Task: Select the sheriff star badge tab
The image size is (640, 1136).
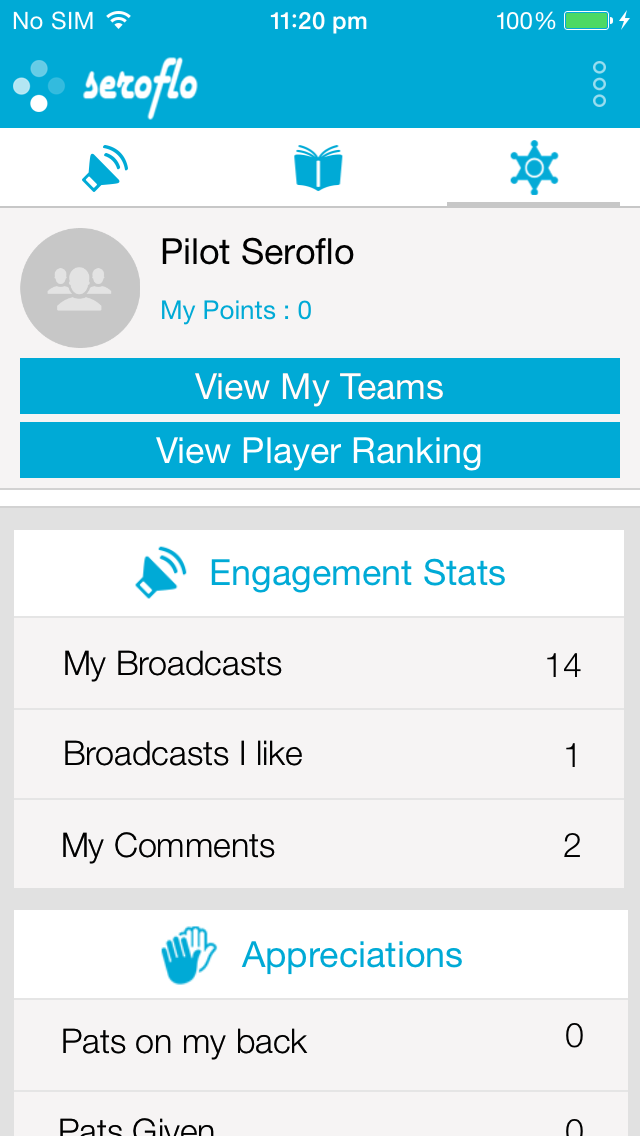Action: 533,168
